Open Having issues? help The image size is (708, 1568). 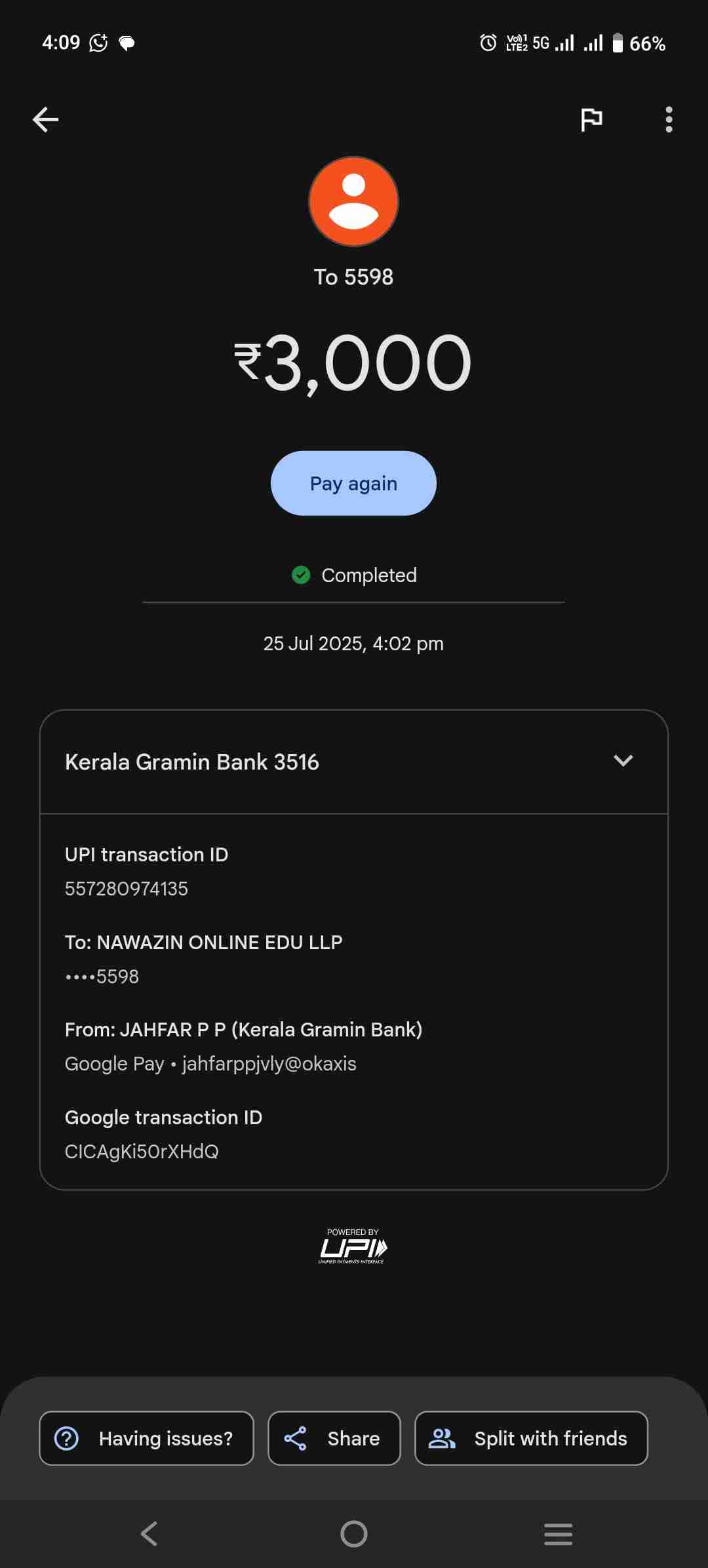point(146,1438)
